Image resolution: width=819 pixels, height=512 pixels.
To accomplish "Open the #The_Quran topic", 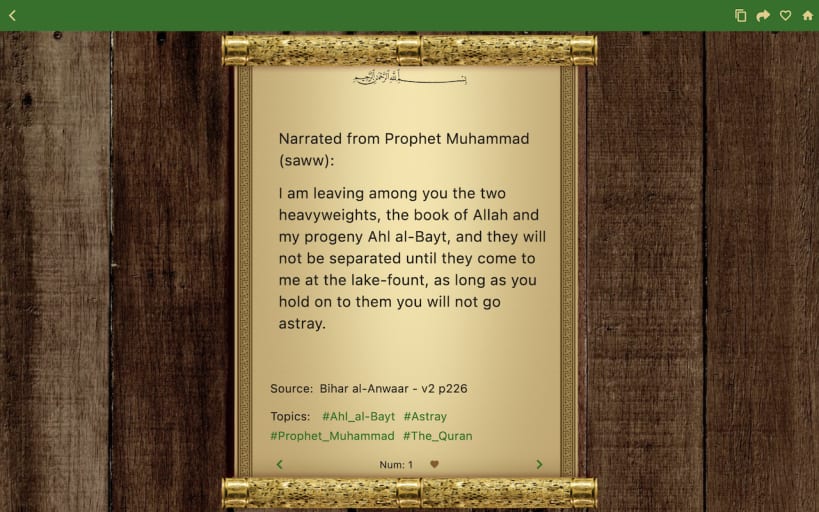I will pos(437,436).
